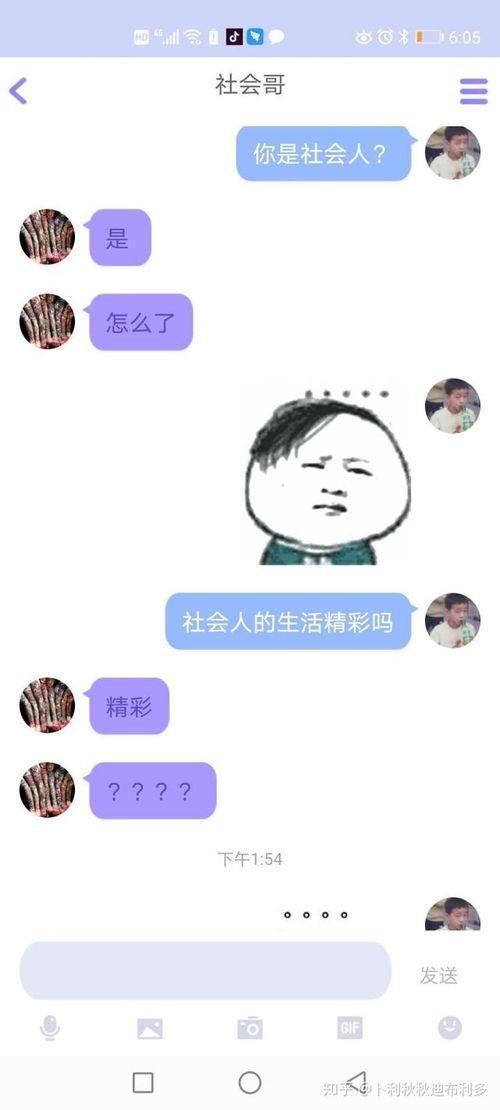Tap my avatar beside 你是社会人?
The height and width of the screenshot is (1110, 500).
453,153
